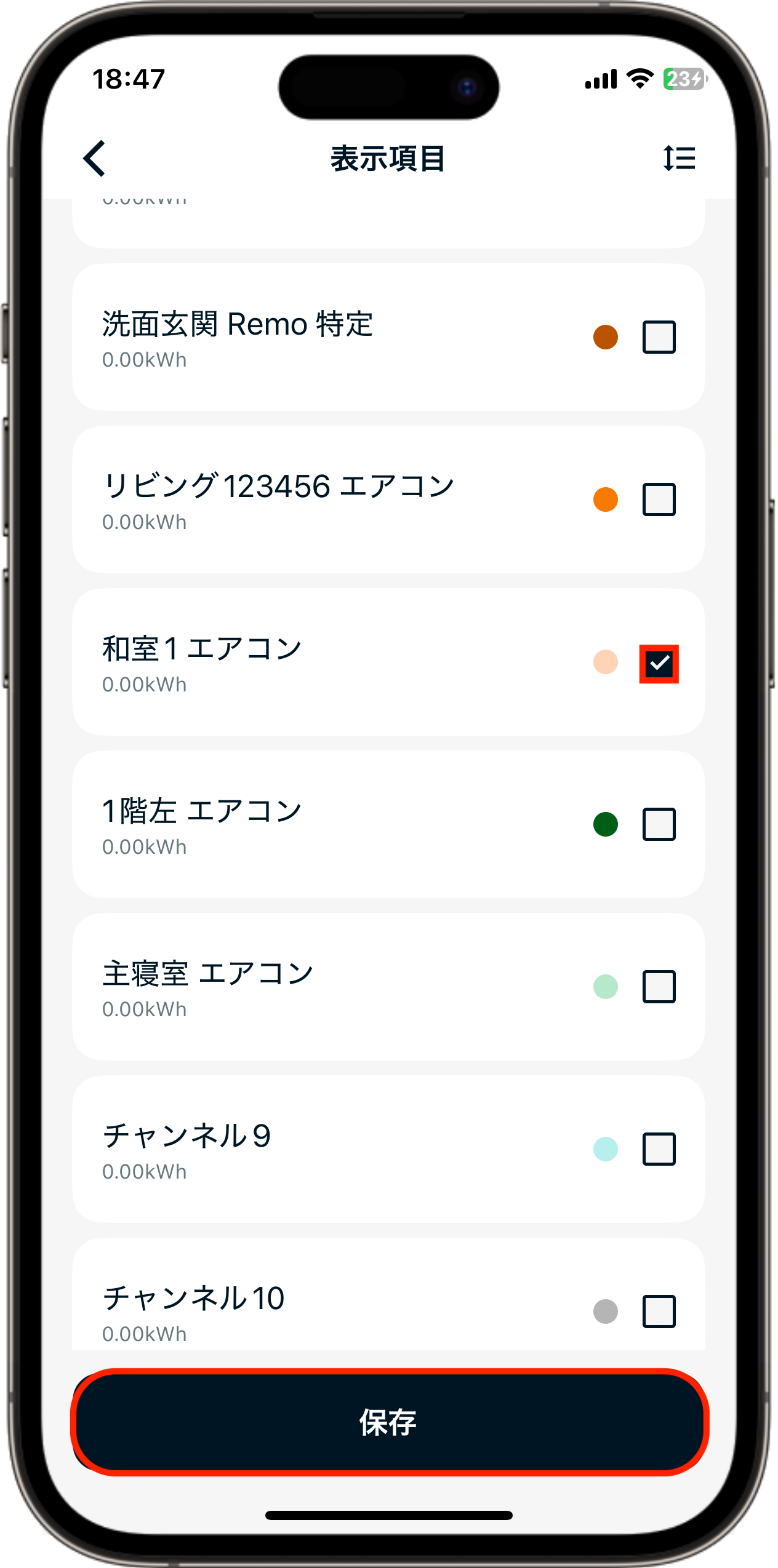Open the sort order icon
Viewport: 778px width, 1568px height.
click(680, 158)
